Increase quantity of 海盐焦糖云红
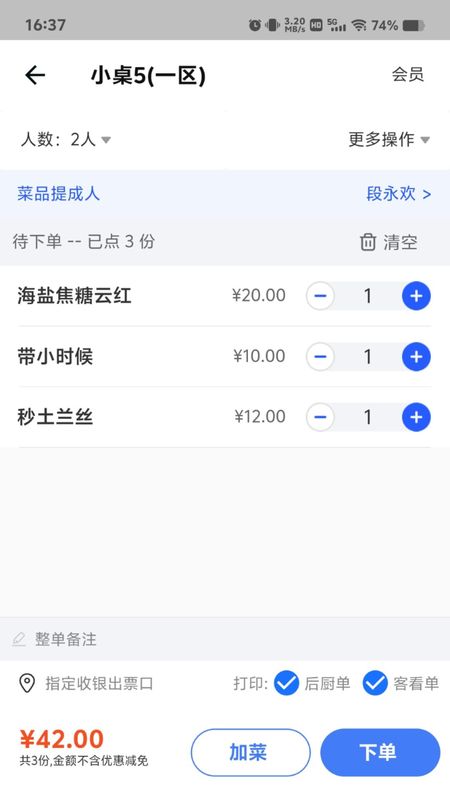This screenshot has width=450, height=800. point(416,296)
